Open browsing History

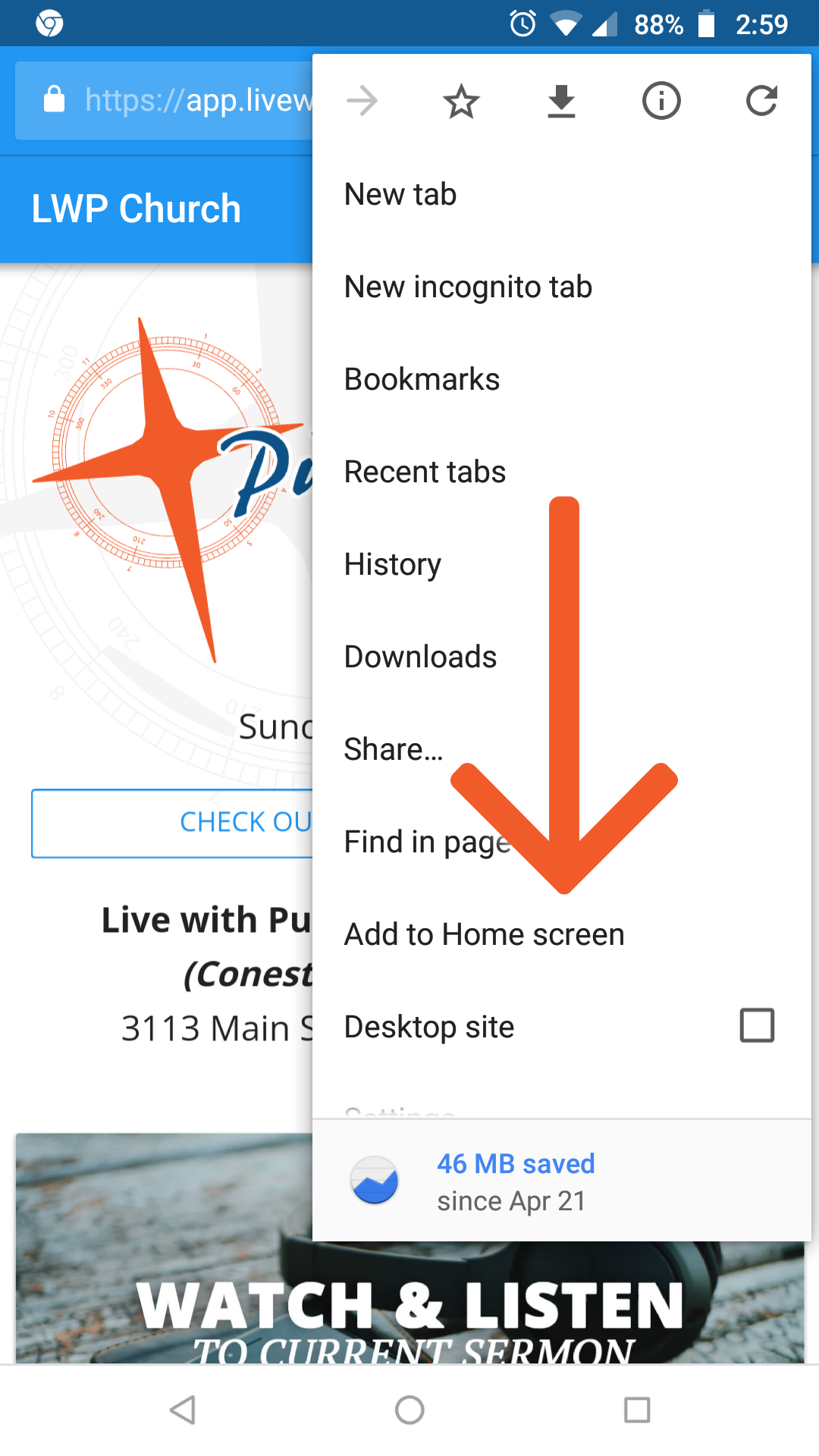click(x=562, y=564)
